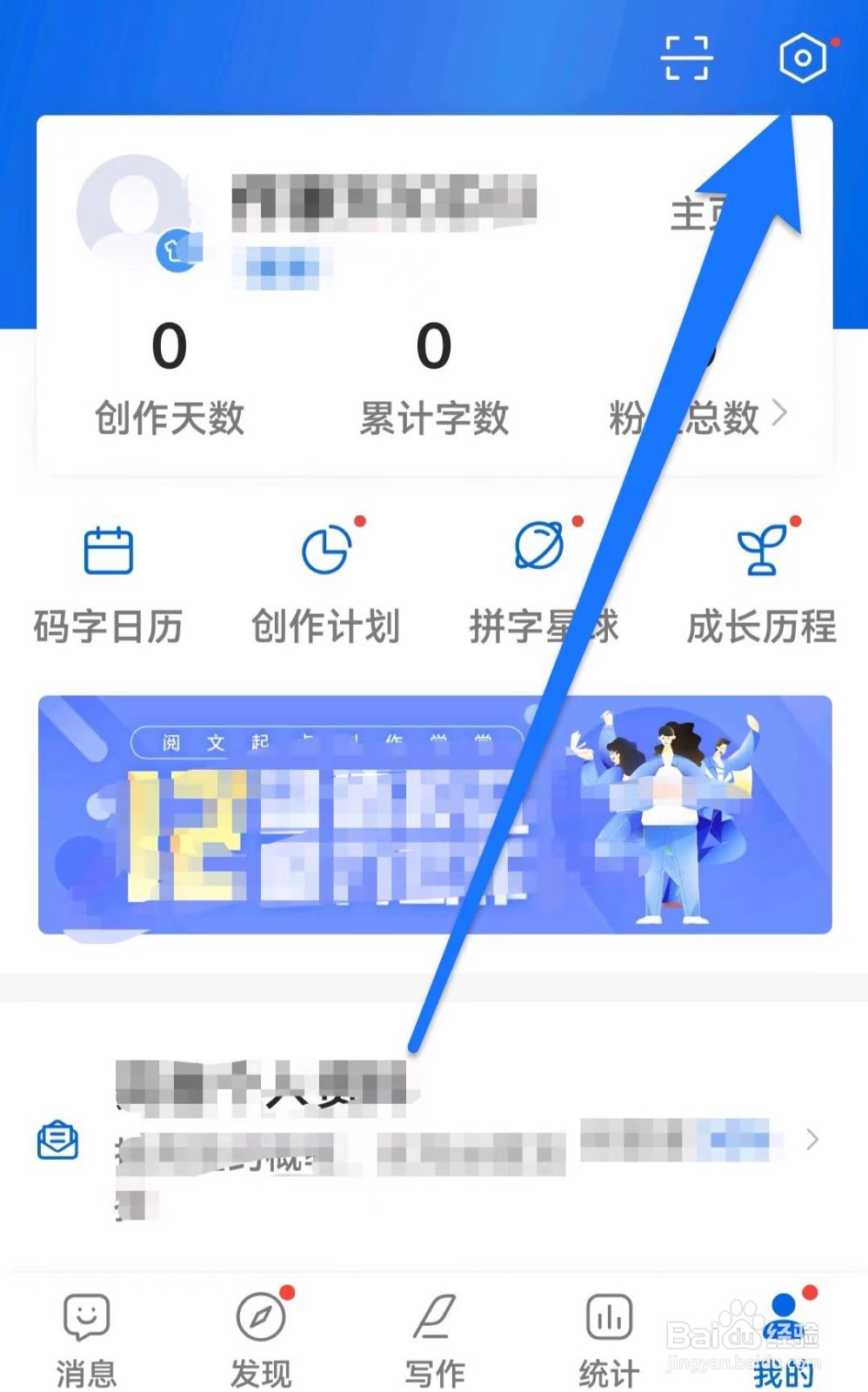This screenshot has width=868, height=1392.
Task: Tap the blue promotional banner
Action: (x=434, y=818)
